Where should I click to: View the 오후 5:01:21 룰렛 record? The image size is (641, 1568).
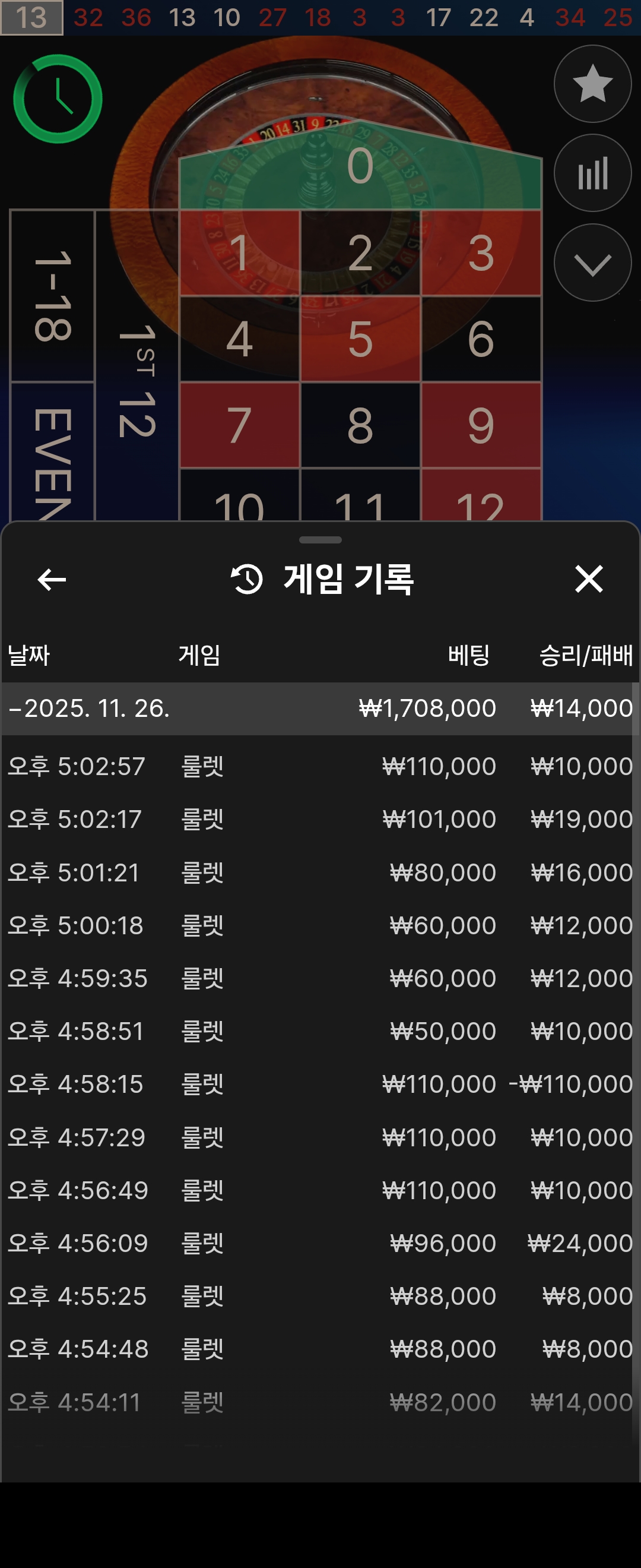320,872
